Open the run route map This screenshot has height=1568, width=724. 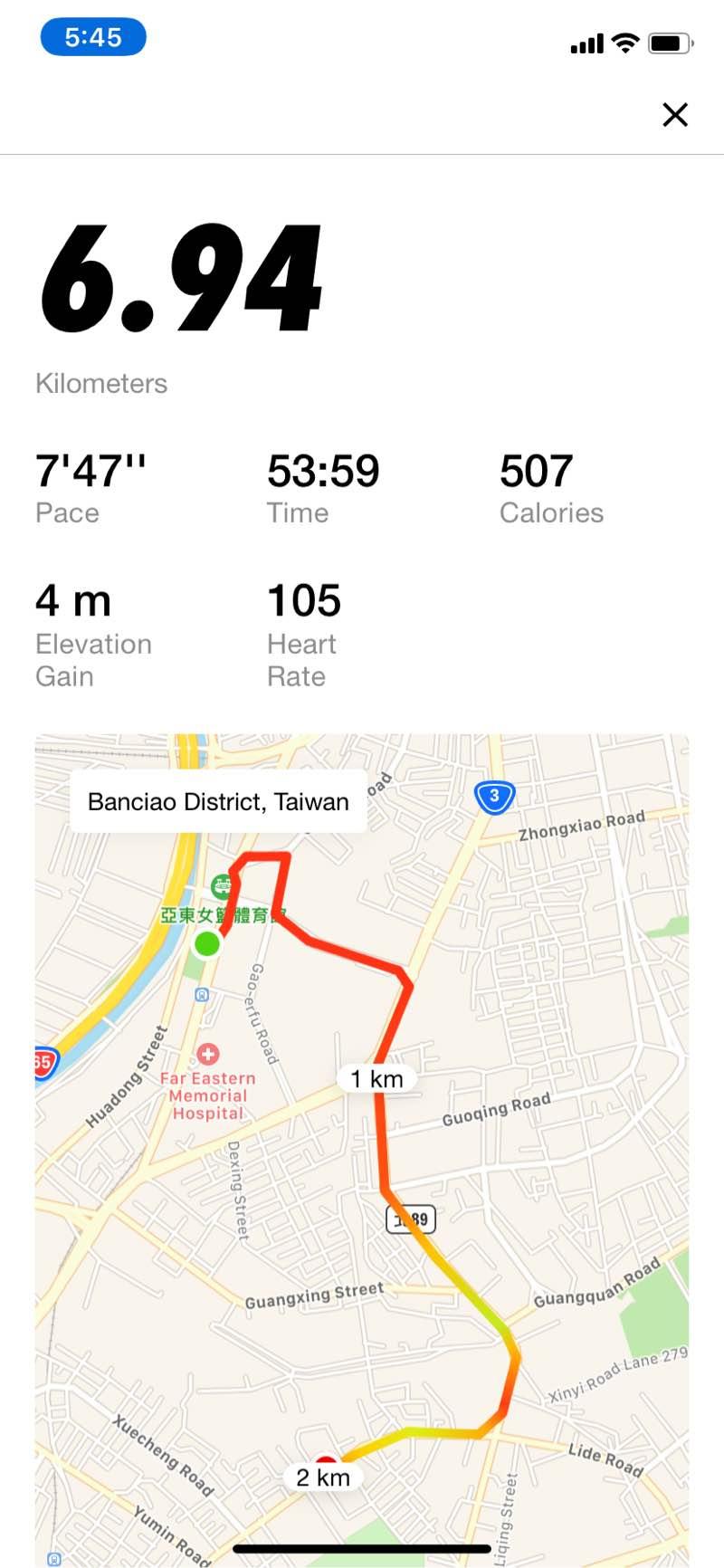(362, 1150)
